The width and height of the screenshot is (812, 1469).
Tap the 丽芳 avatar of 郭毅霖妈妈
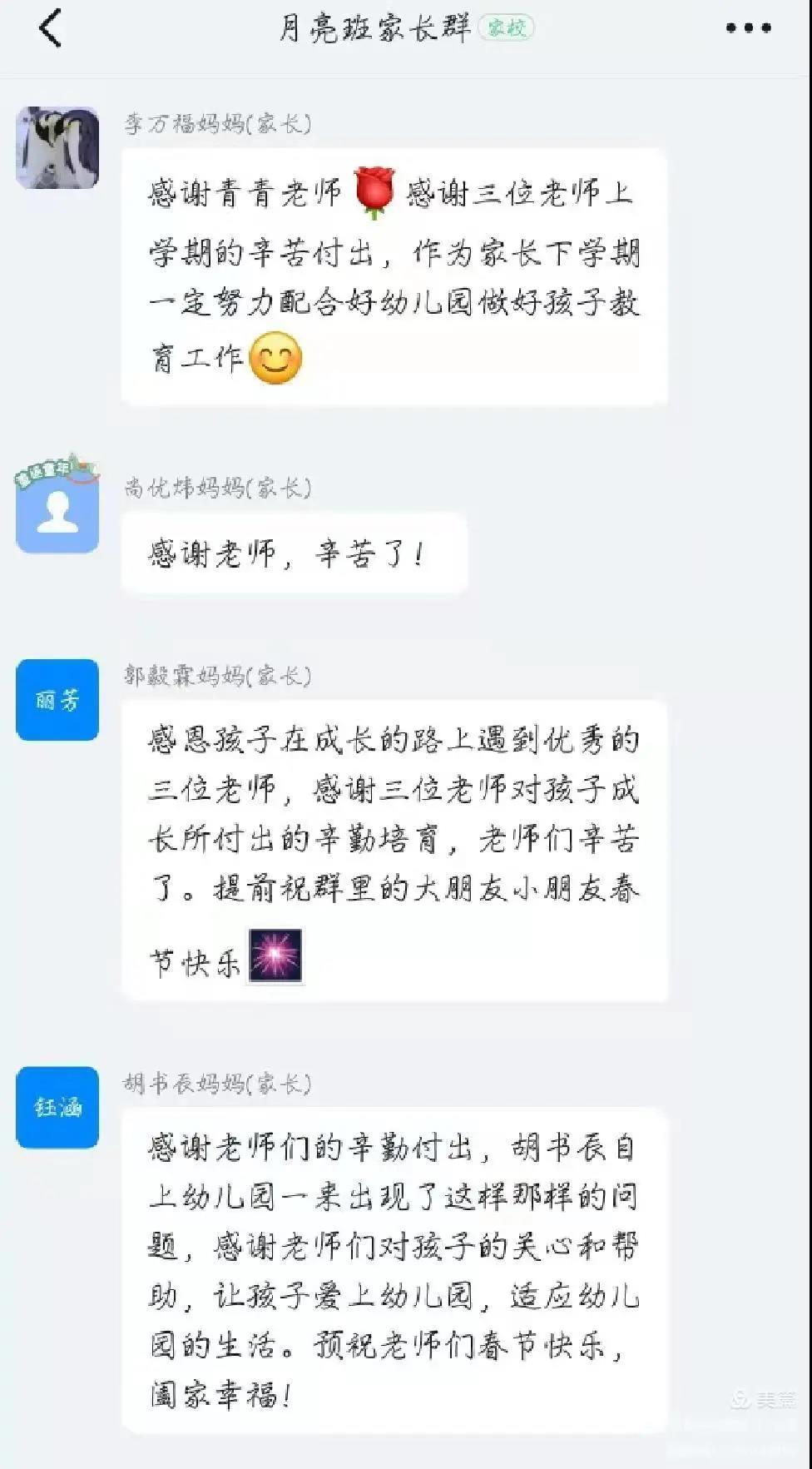click(x=57, y=699)
